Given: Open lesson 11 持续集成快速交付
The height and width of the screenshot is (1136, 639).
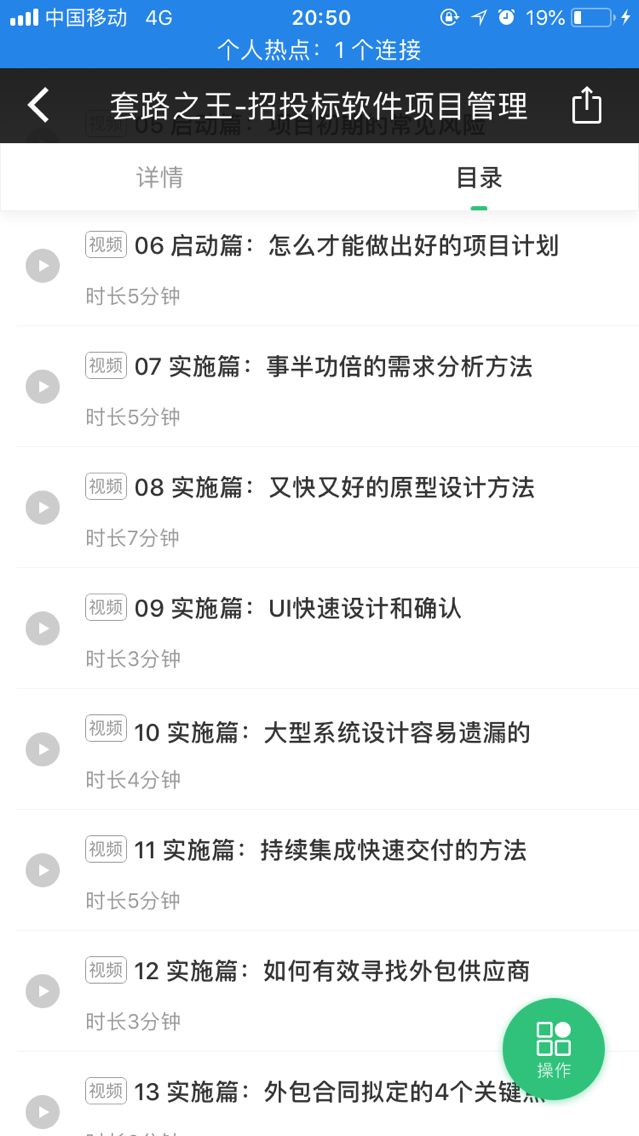Looking at the screenshot, I should coord(327,870).
